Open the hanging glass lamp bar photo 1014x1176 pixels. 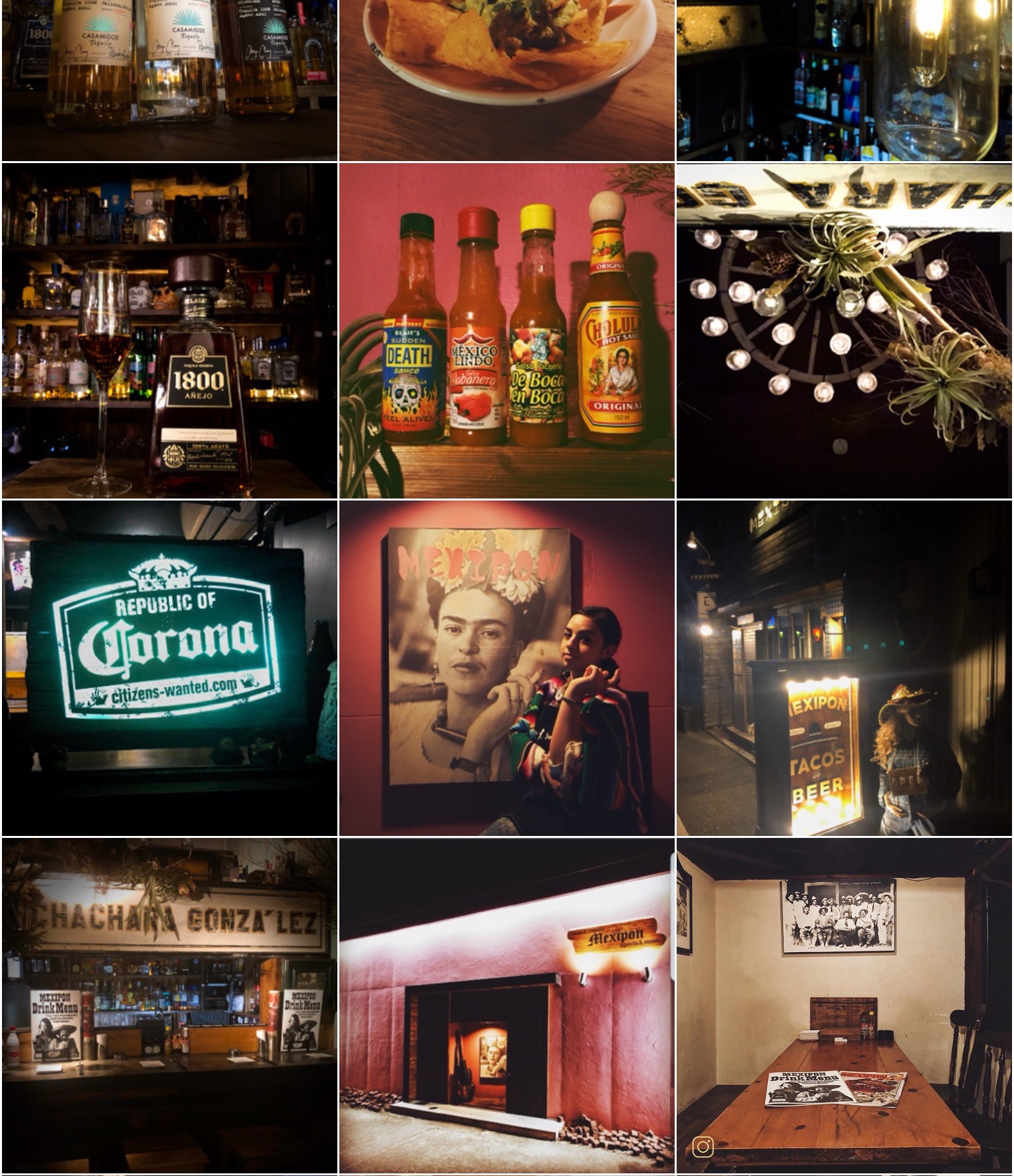pyautogui.click(x=844, y=79)
